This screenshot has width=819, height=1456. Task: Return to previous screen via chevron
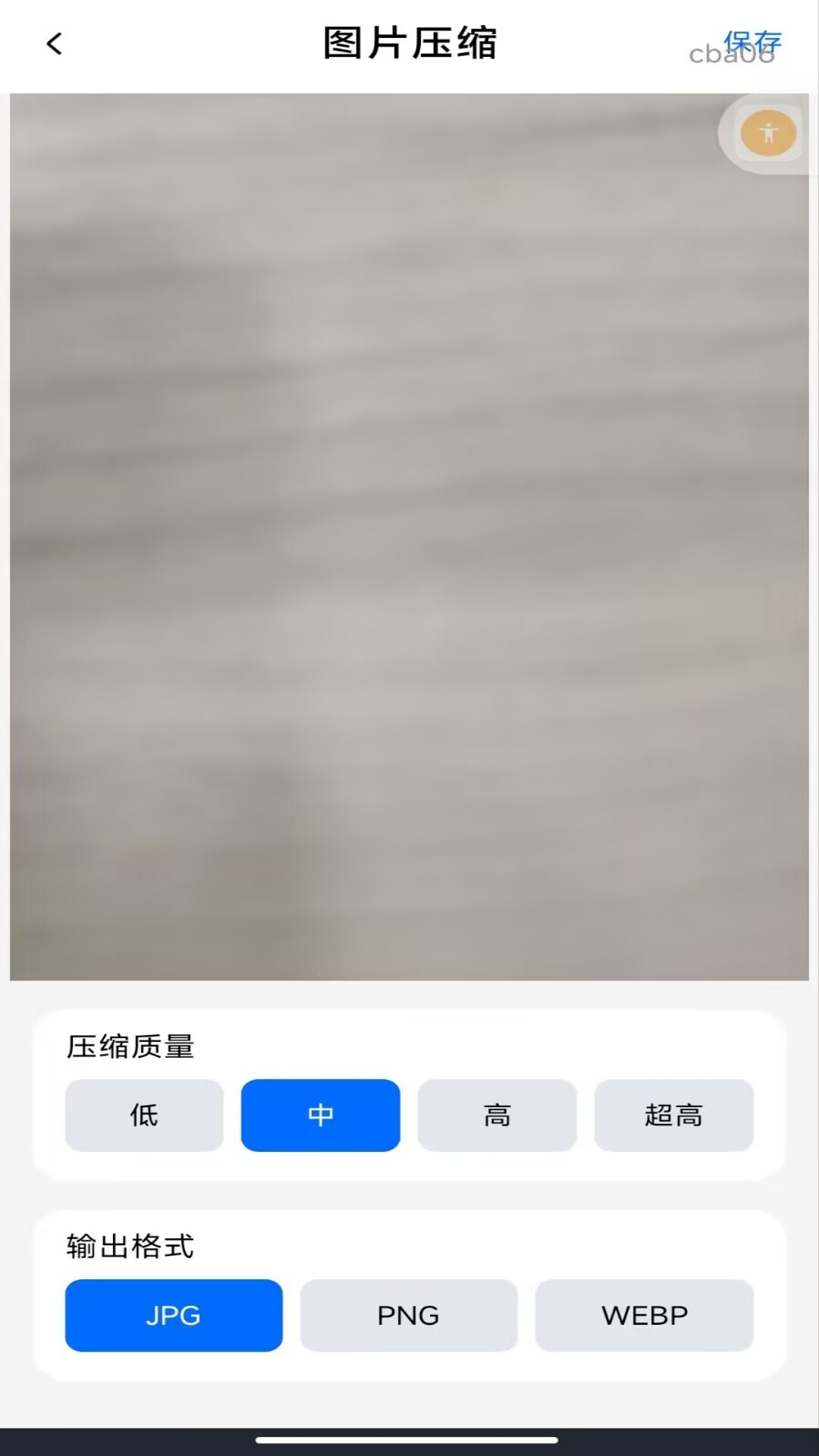point(54,44)
